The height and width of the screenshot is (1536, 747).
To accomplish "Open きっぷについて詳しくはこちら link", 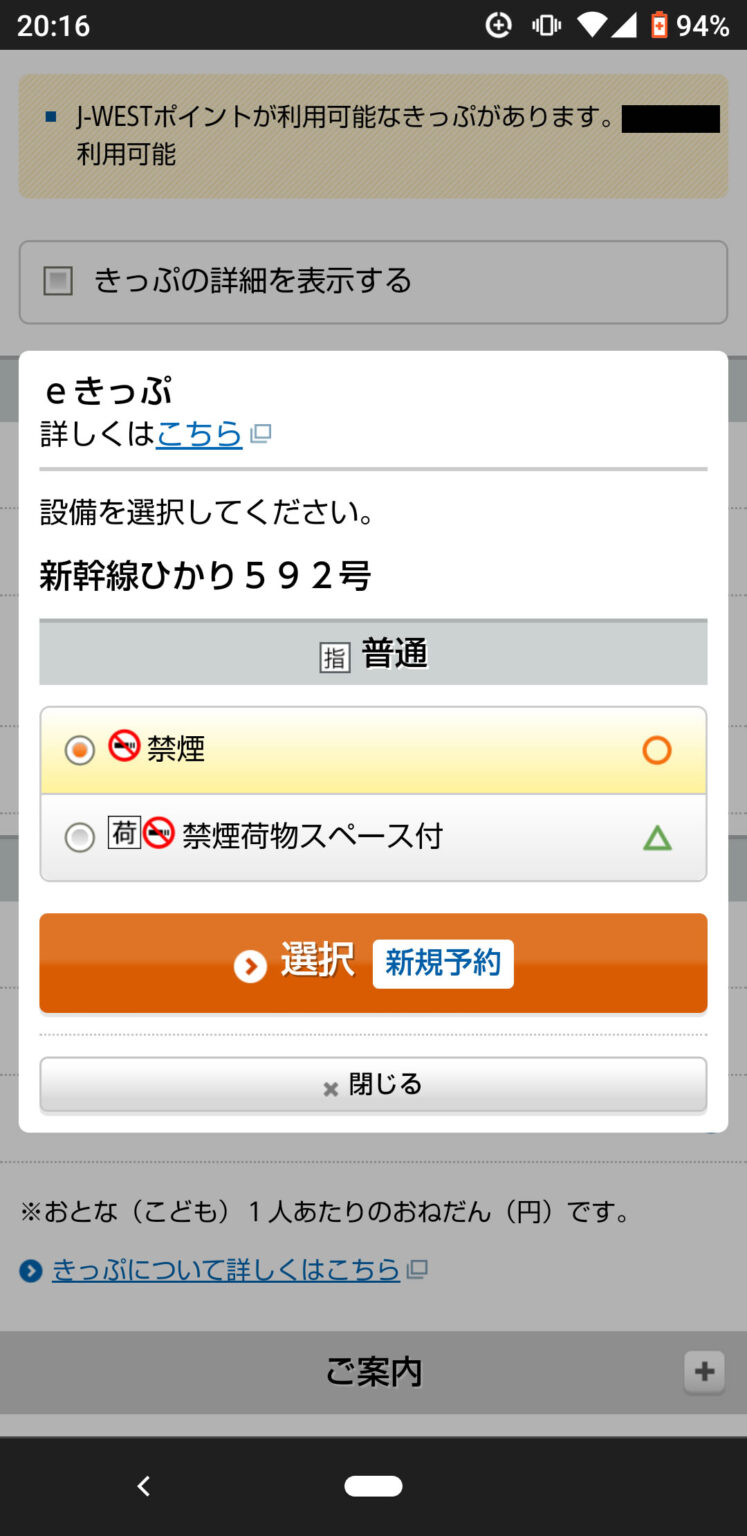I will click(225, 1269).
